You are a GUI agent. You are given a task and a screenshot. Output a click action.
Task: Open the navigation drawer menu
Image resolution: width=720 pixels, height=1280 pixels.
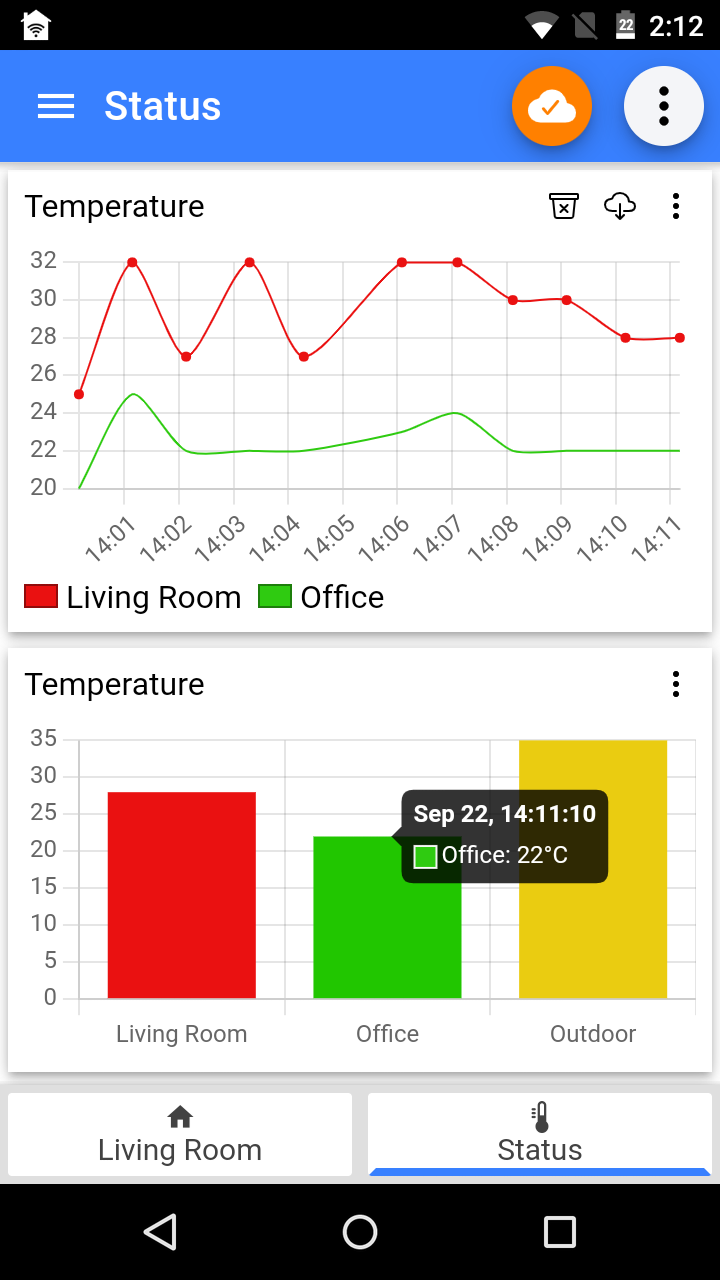pos(56,107)
